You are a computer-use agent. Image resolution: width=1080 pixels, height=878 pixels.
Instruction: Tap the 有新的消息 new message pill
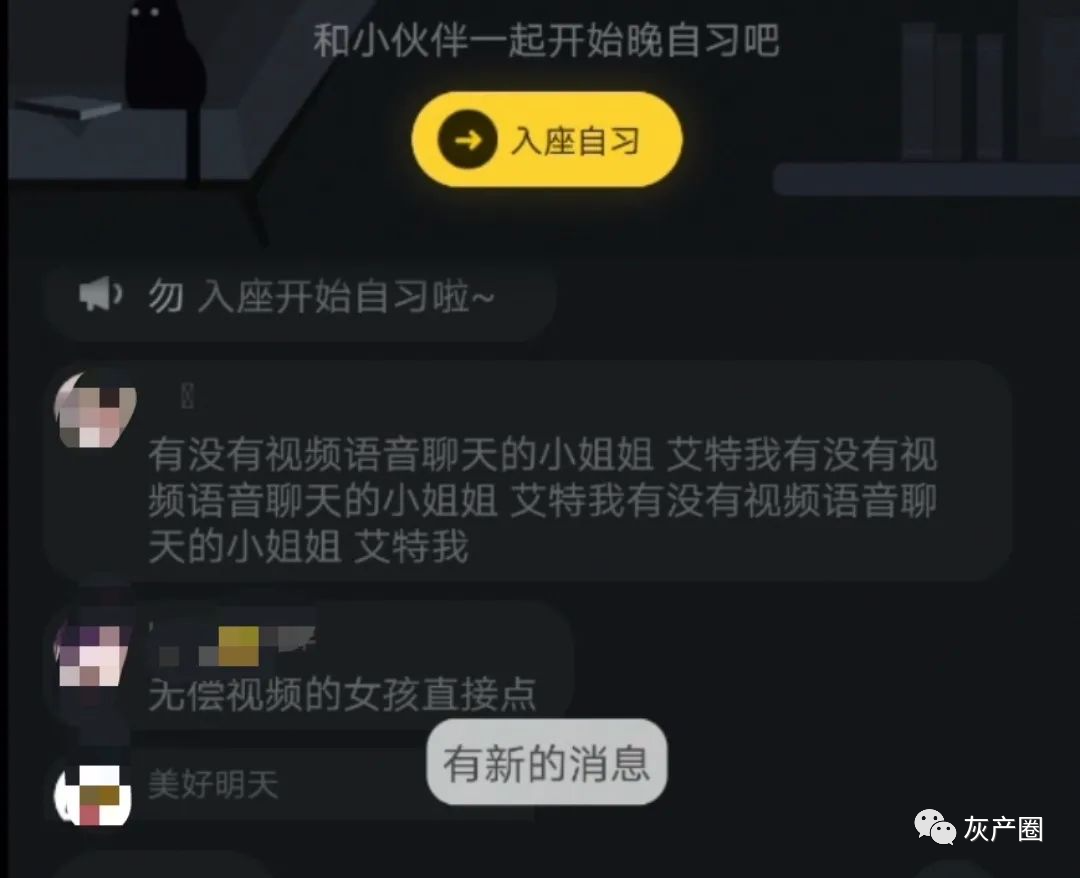point(546,763)
